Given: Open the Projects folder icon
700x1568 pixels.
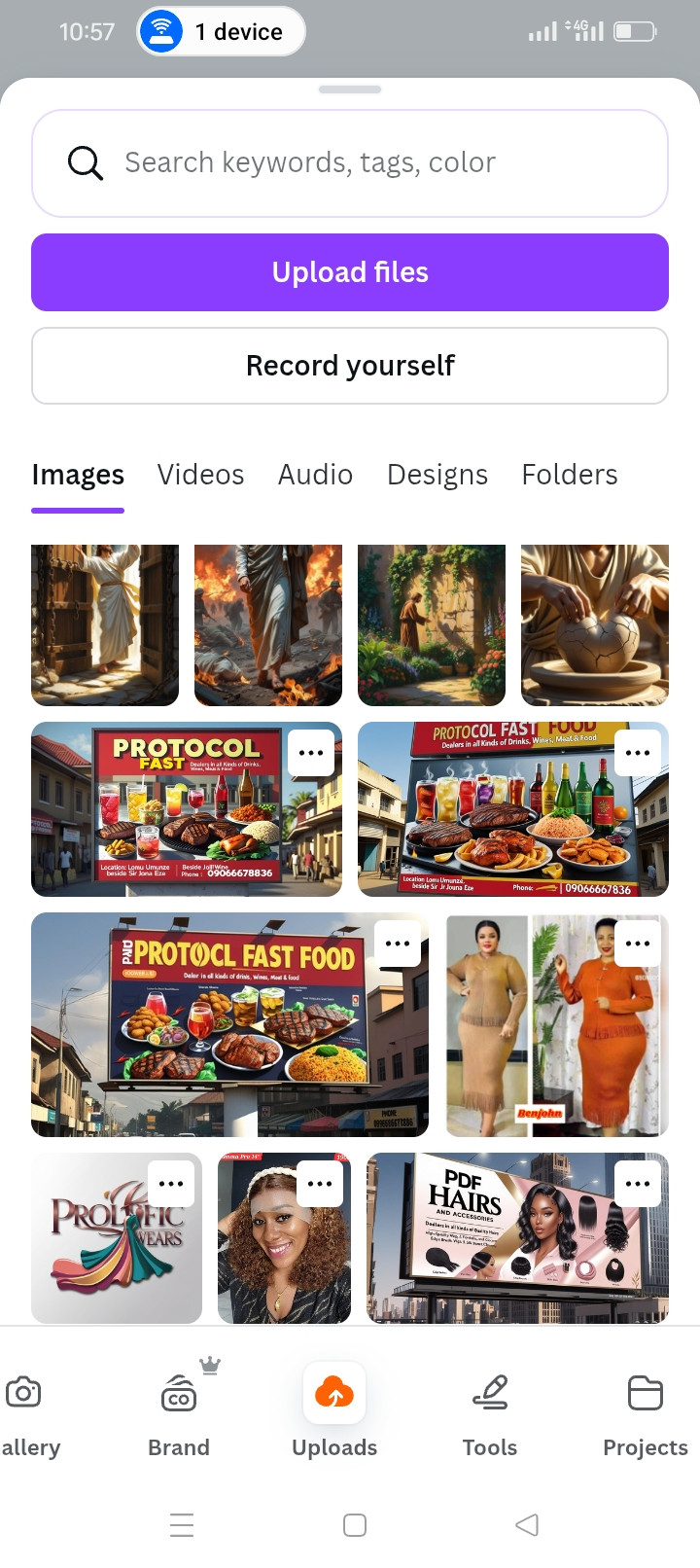Looking at the screenshot, I should pos(645,1393).
